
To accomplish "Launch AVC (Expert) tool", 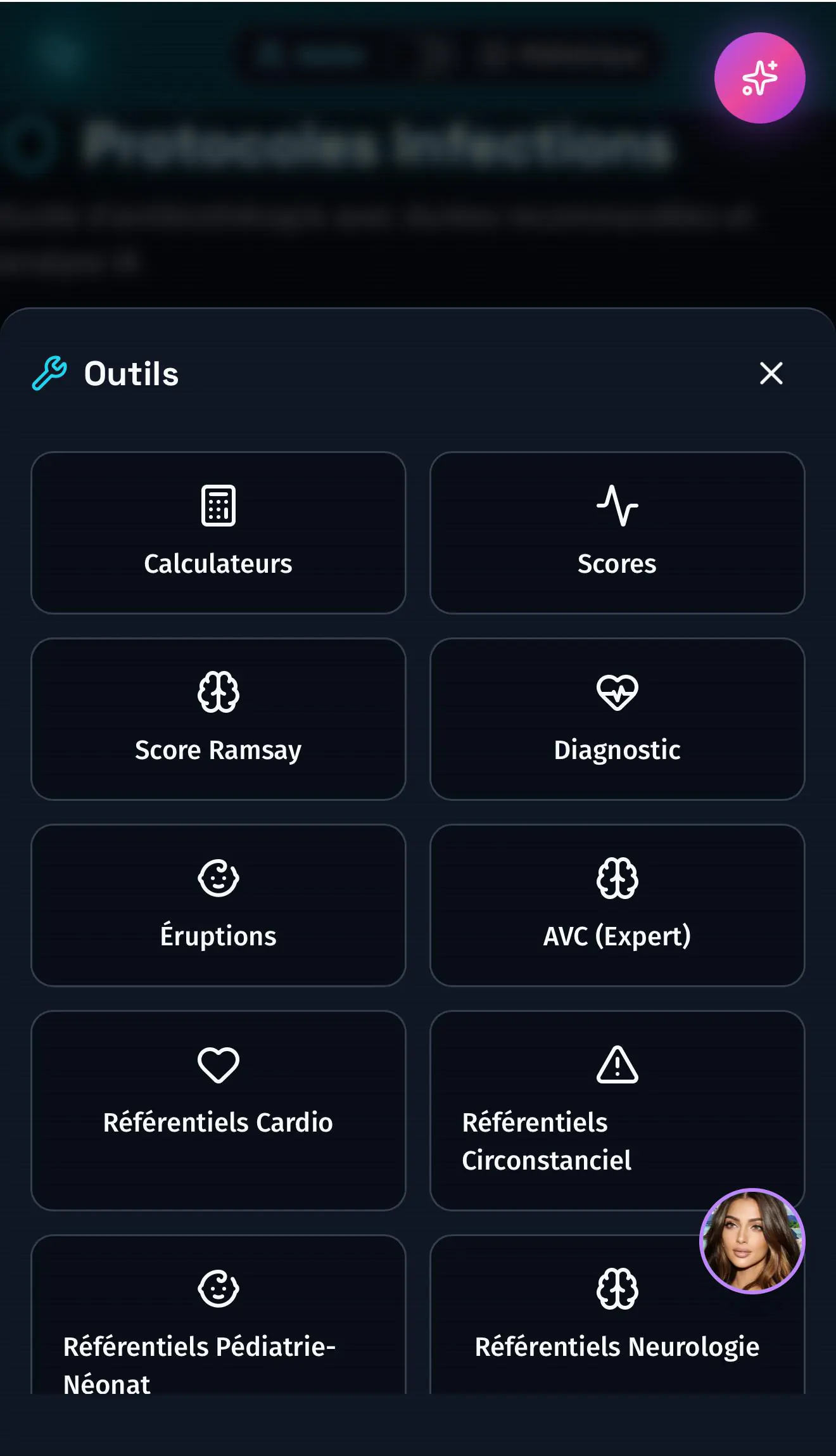I will pos(617,905).
